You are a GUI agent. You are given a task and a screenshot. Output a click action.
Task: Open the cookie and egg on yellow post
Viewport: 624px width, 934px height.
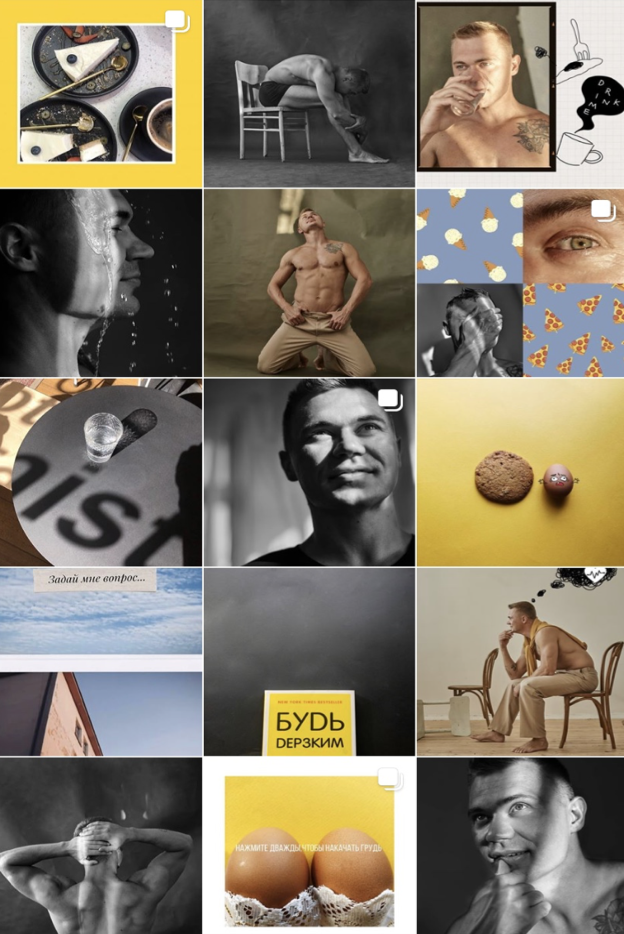click(x=519, y=472)
